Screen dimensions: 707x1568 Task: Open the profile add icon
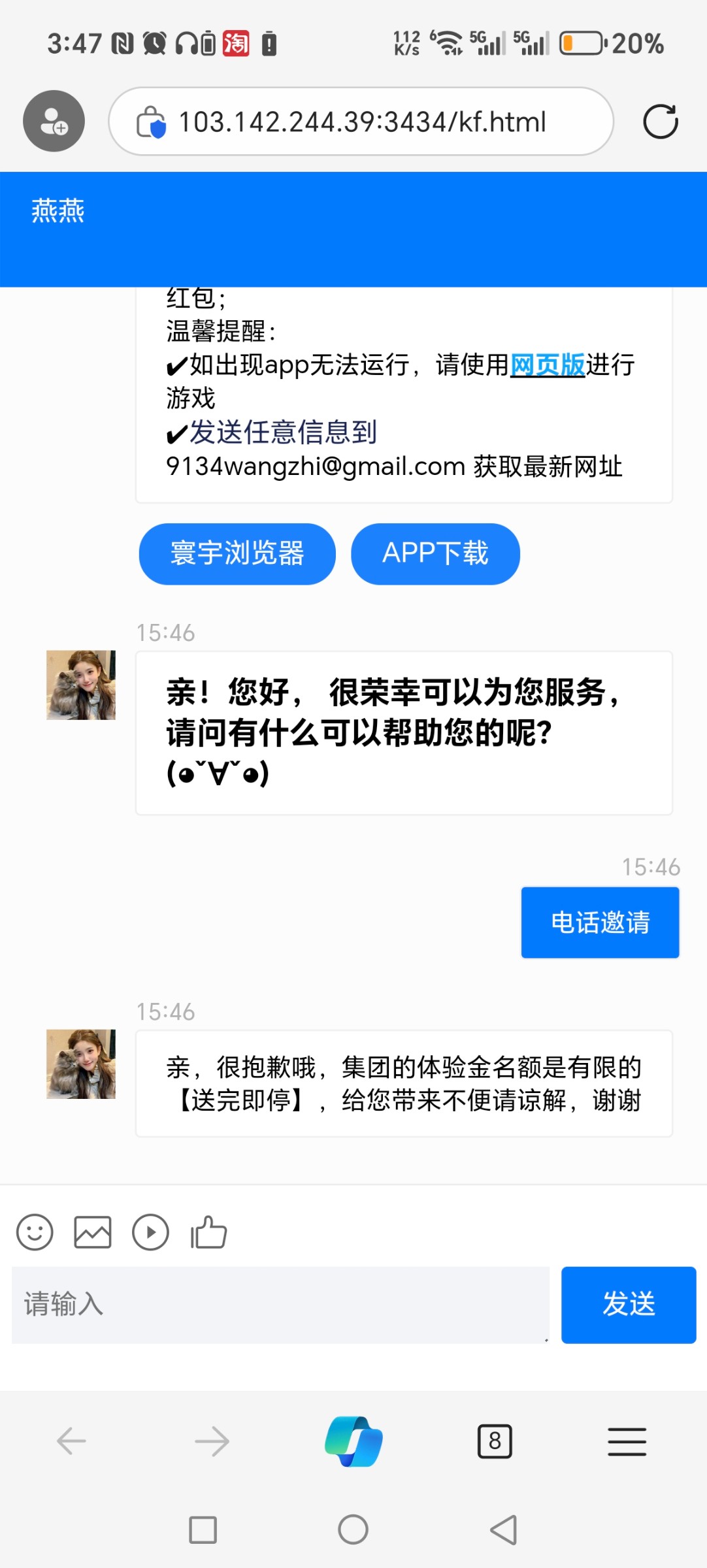pyautogui.click(x=54, y=121)
